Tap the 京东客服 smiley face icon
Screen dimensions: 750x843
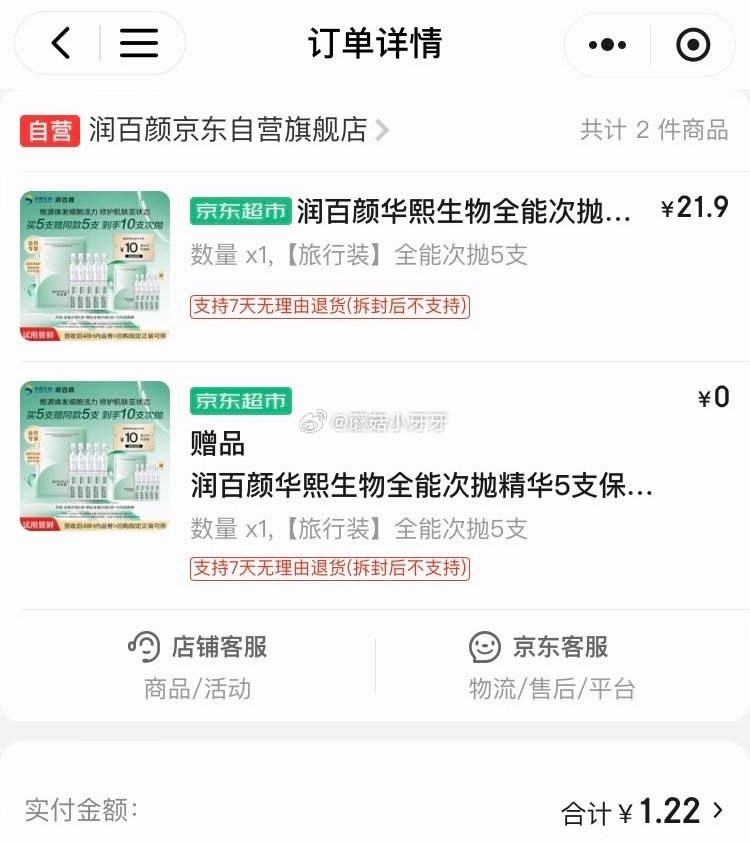[484, 647]
